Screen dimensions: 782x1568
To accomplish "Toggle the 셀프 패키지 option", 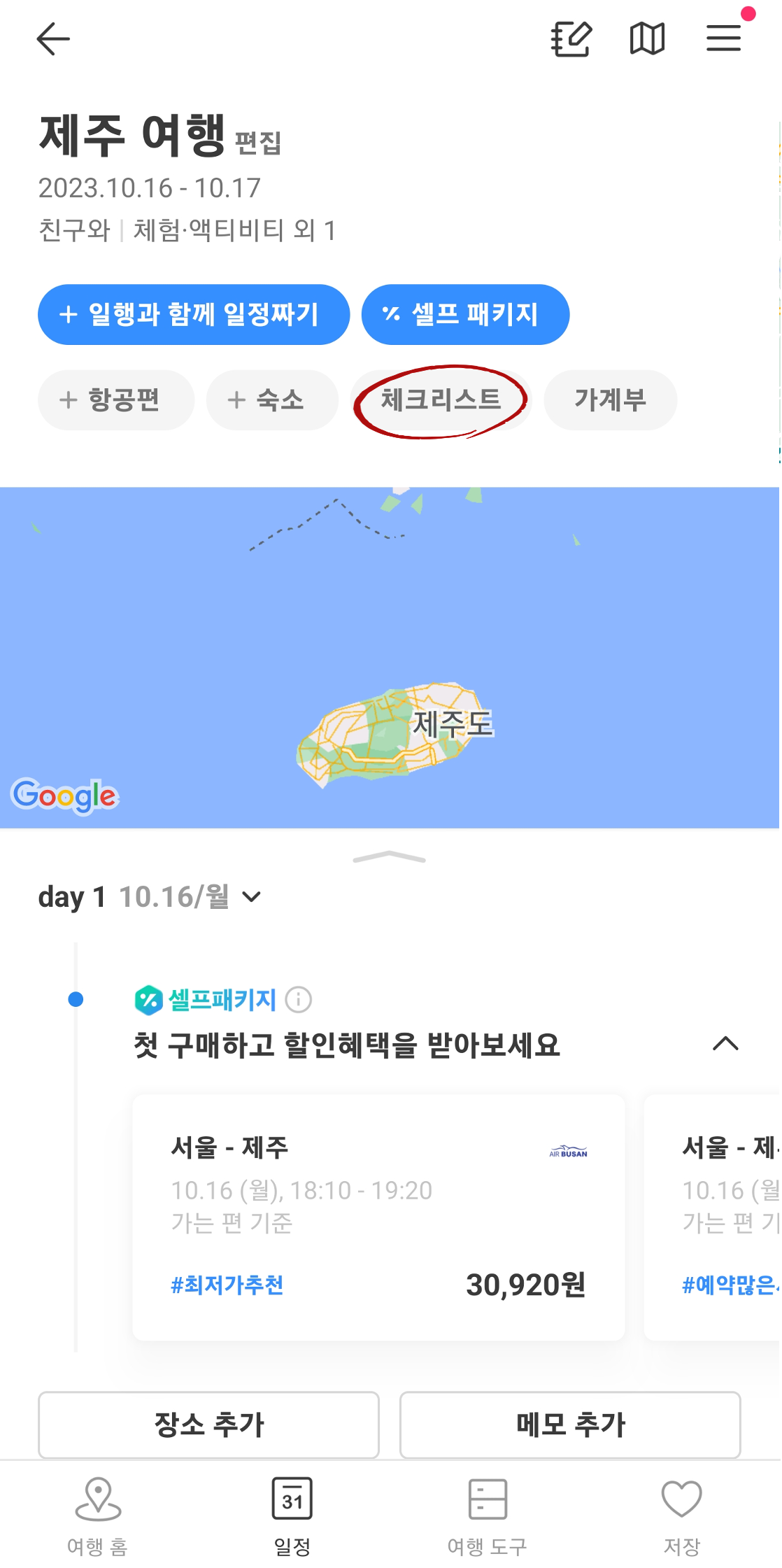I will 465,314.
